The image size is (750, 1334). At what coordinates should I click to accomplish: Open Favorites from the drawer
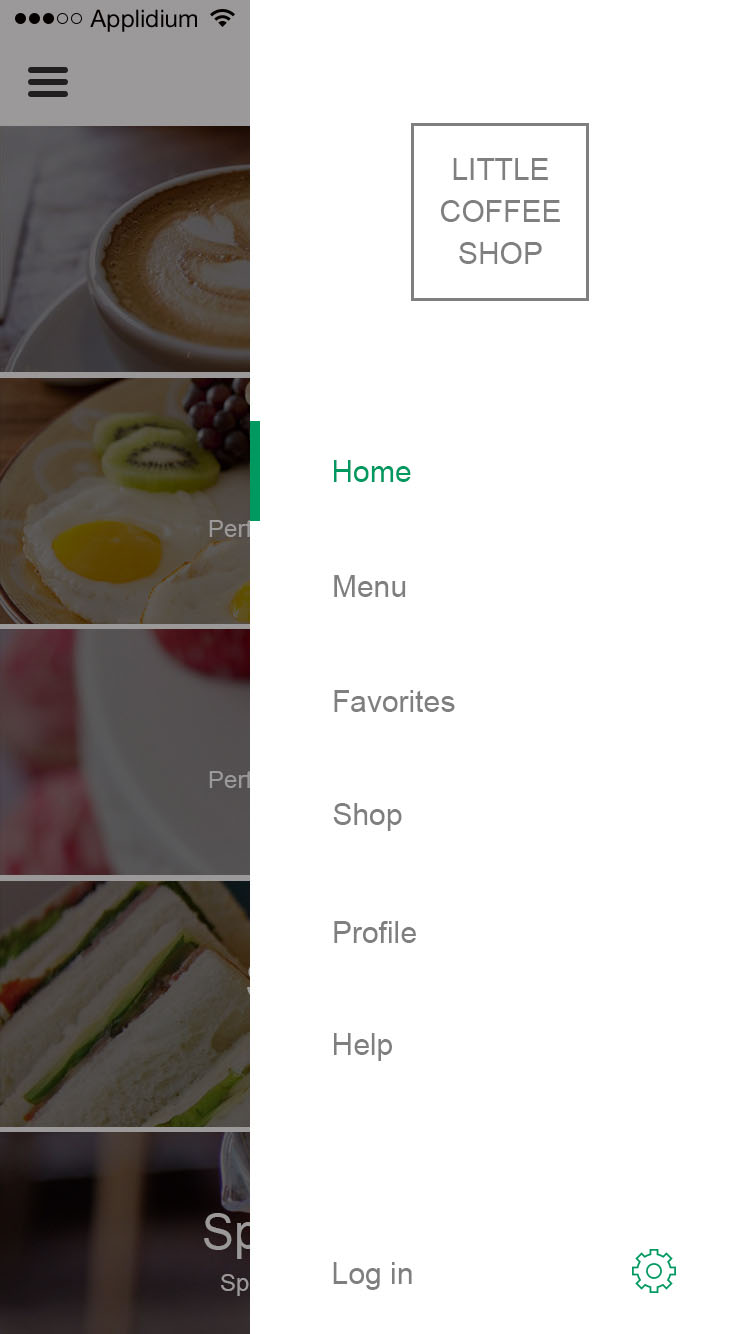393,702
